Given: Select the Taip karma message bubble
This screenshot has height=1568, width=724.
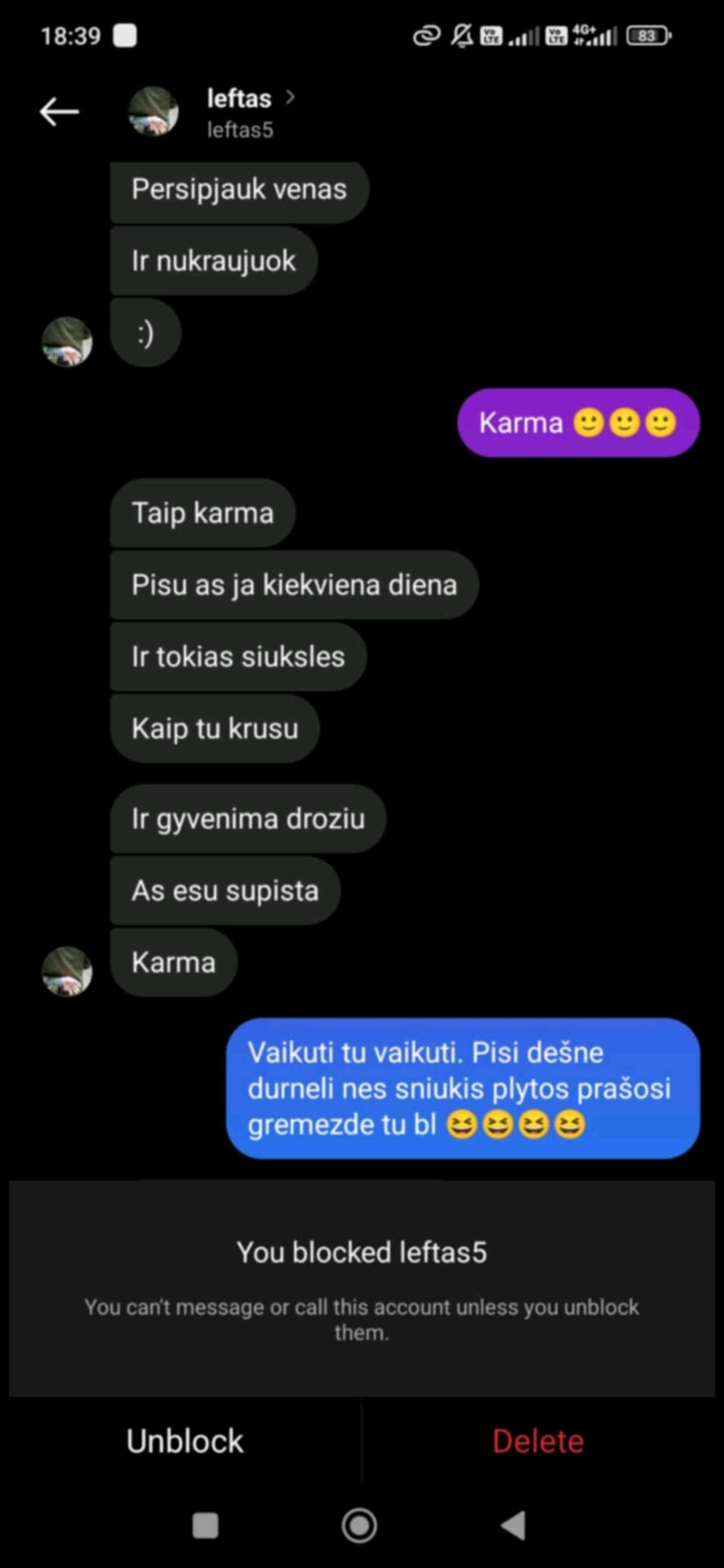Looking at the screenshot, I should tap(202, 513).
